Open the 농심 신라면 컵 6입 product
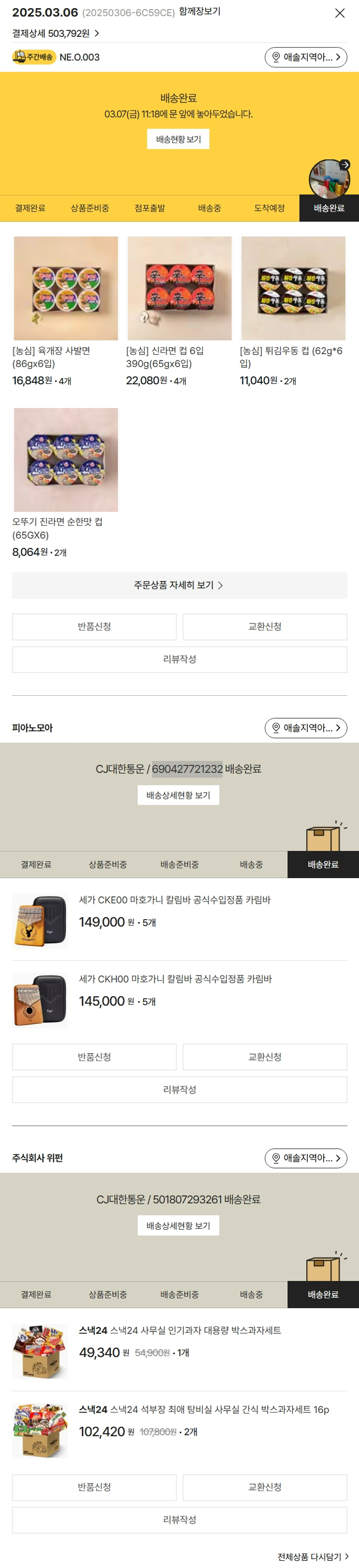 tap(179, 289)
